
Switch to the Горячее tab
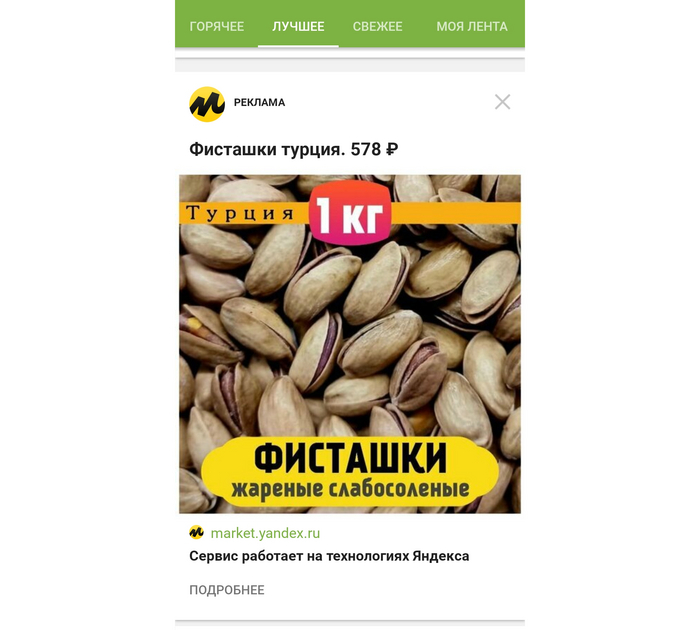pos(217,26)
